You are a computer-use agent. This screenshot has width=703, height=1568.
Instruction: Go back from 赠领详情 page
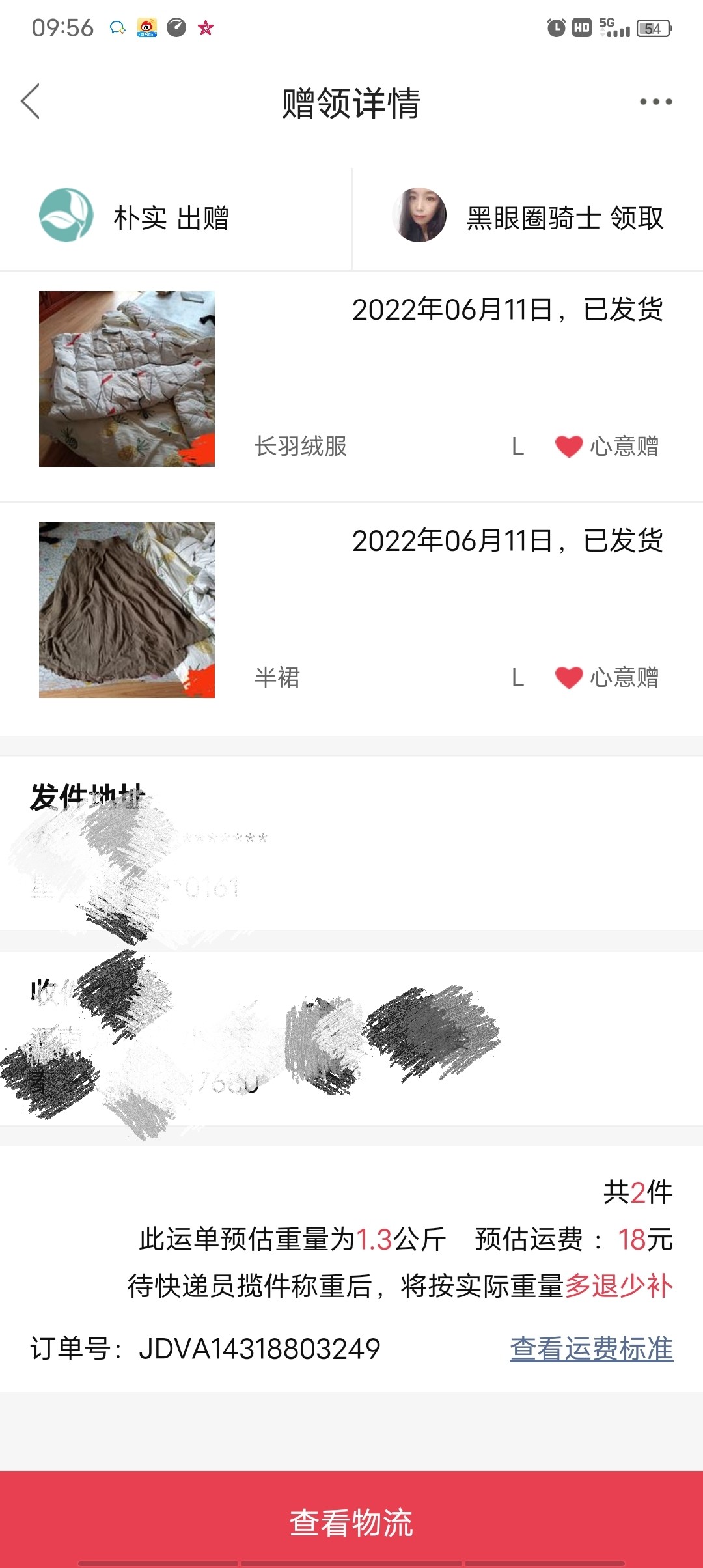pyautogui.click(x=31, y=102)
